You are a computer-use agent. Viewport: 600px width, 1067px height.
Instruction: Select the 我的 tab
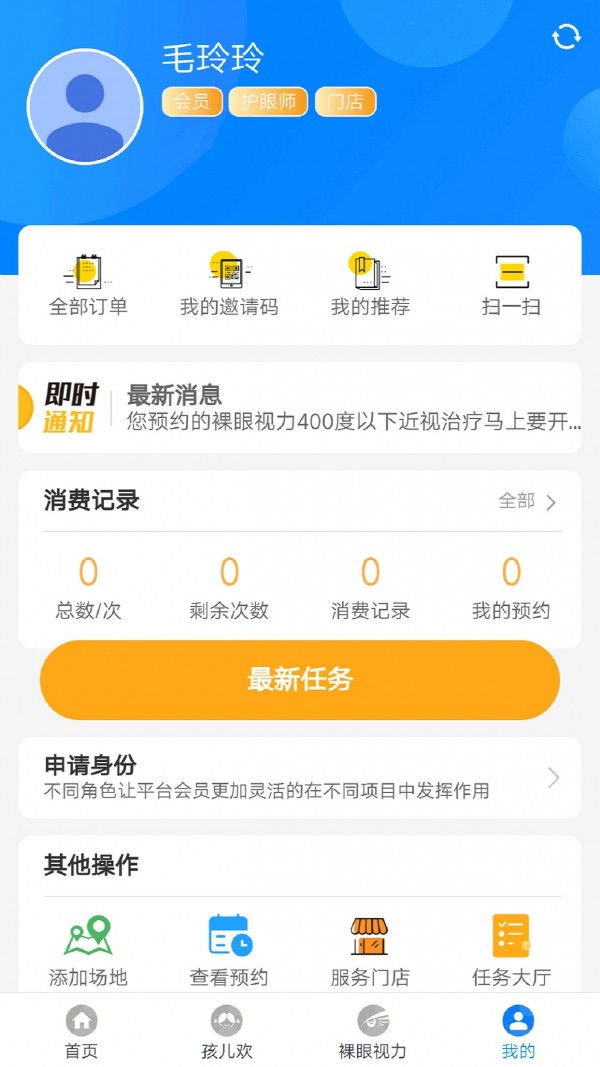[x=518, y=1032]
